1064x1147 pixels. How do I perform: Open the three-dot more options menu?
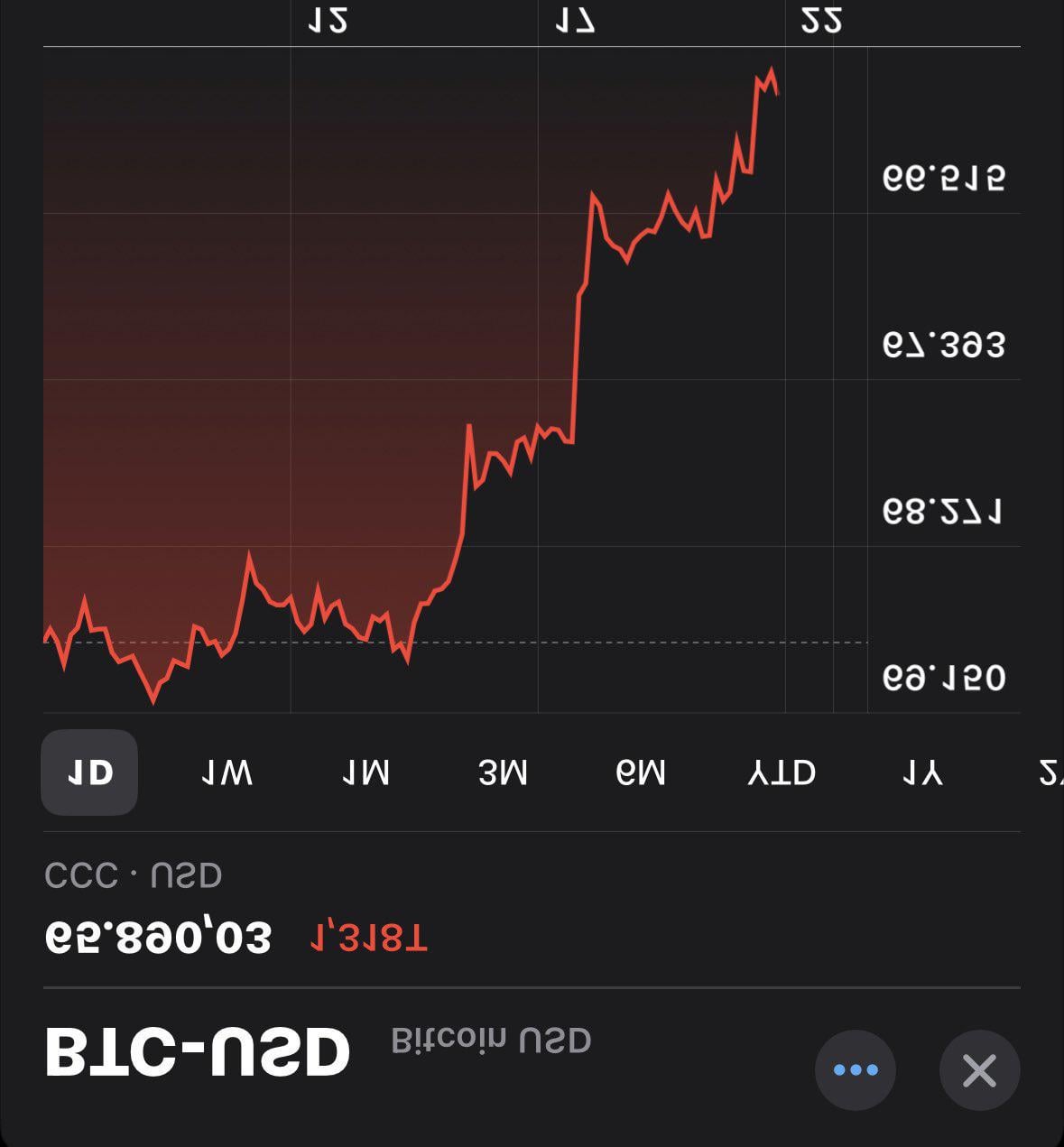(855, 1070)
